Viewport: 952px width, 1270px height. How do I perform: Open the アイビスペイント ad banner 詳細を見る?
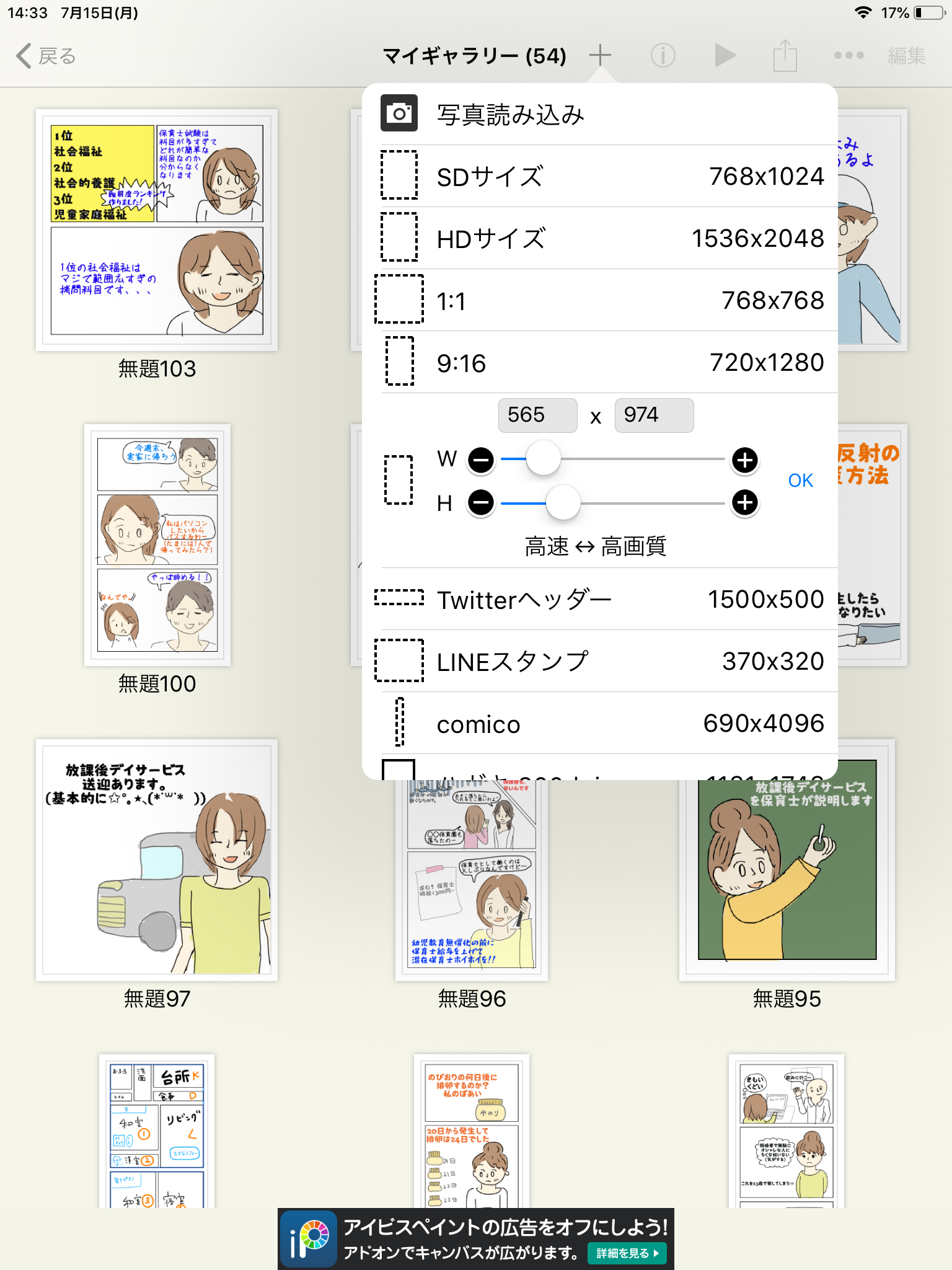click(x=630, y=1253)
